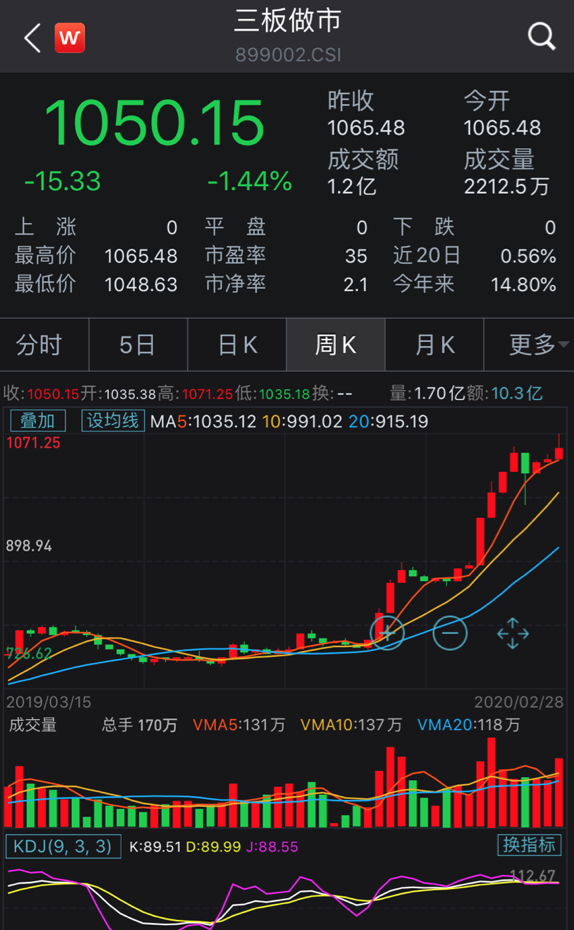Switch to the 分时 tab
Image resolution: width=574 pixels, height=930 pixels.
[x=39, y=345]
